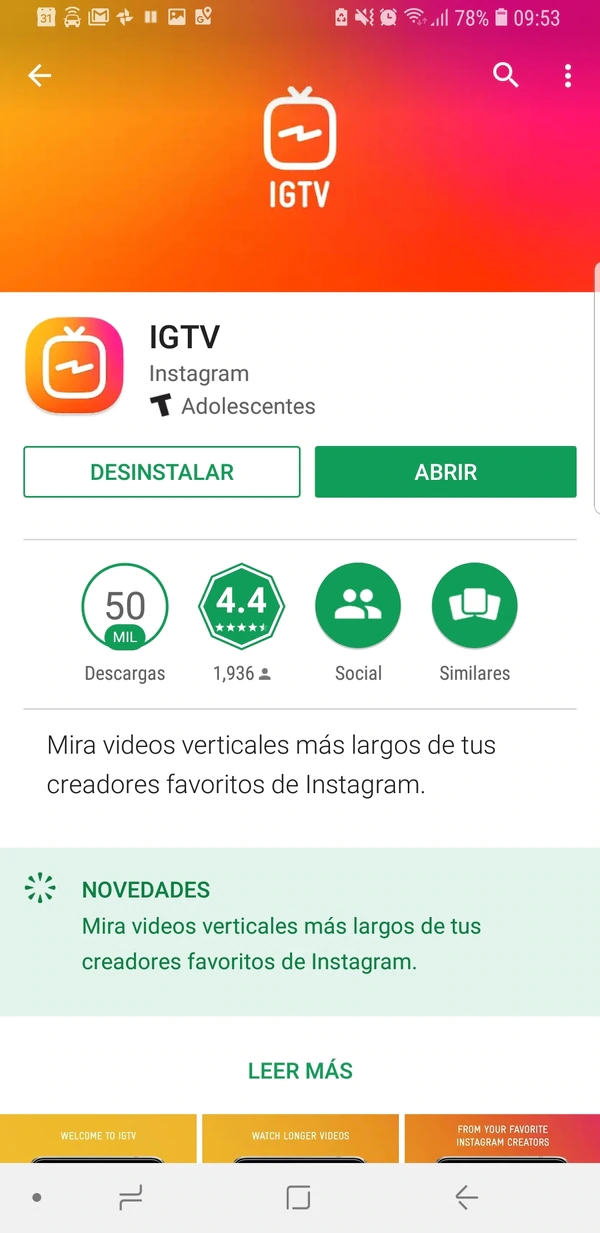Screen dimensions: 600x1233
Task: Show Similares apps
Action: pos(474,607)
